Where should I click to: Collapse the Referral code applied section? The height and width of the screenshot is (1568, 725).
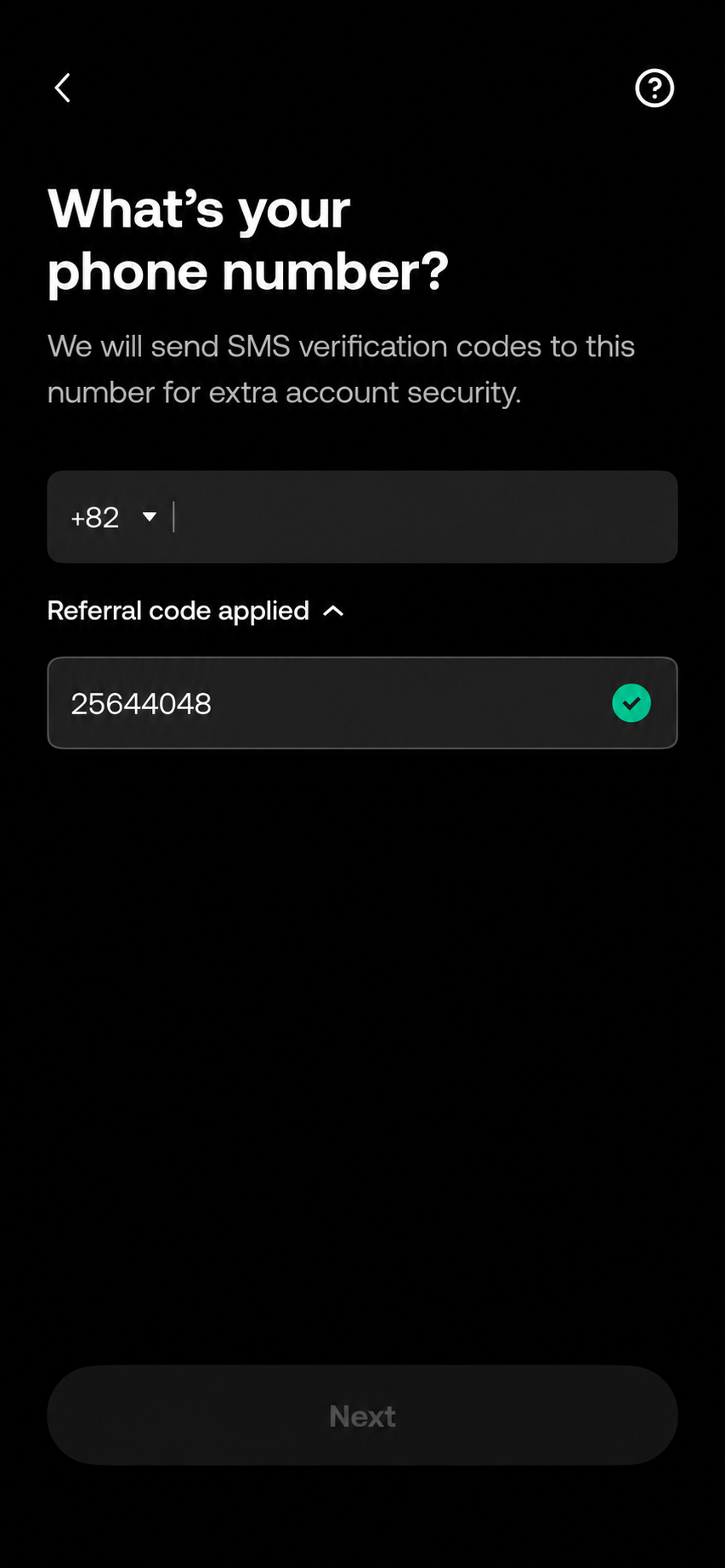pos(195,611)
